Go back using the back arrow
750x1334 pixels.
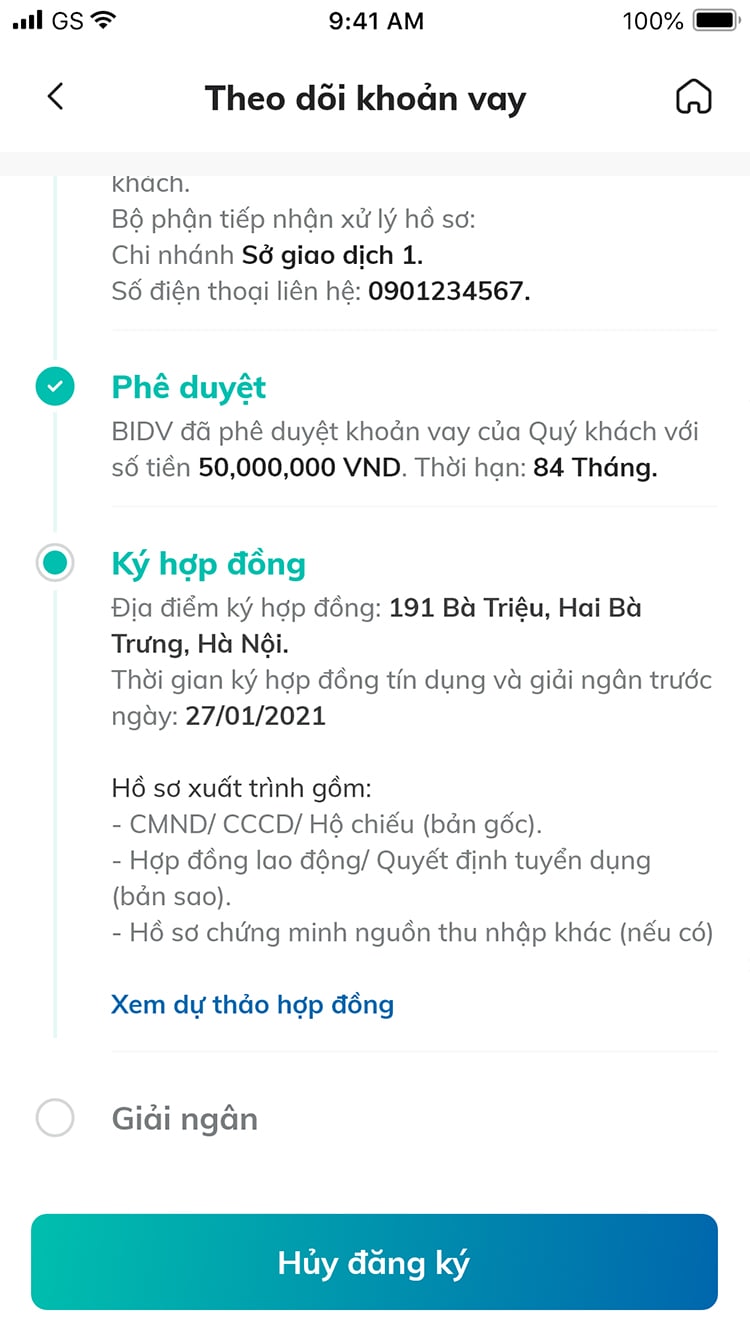55,97
